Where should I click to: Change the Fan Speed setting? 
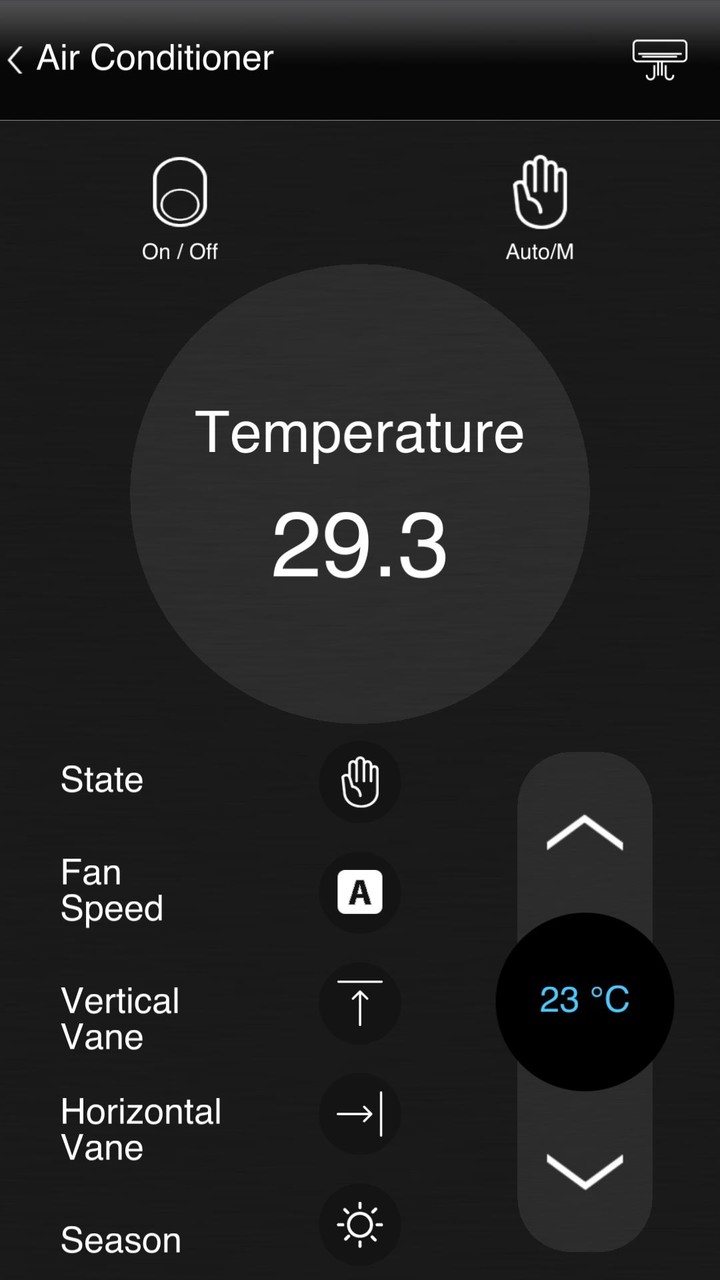point(360,892)
